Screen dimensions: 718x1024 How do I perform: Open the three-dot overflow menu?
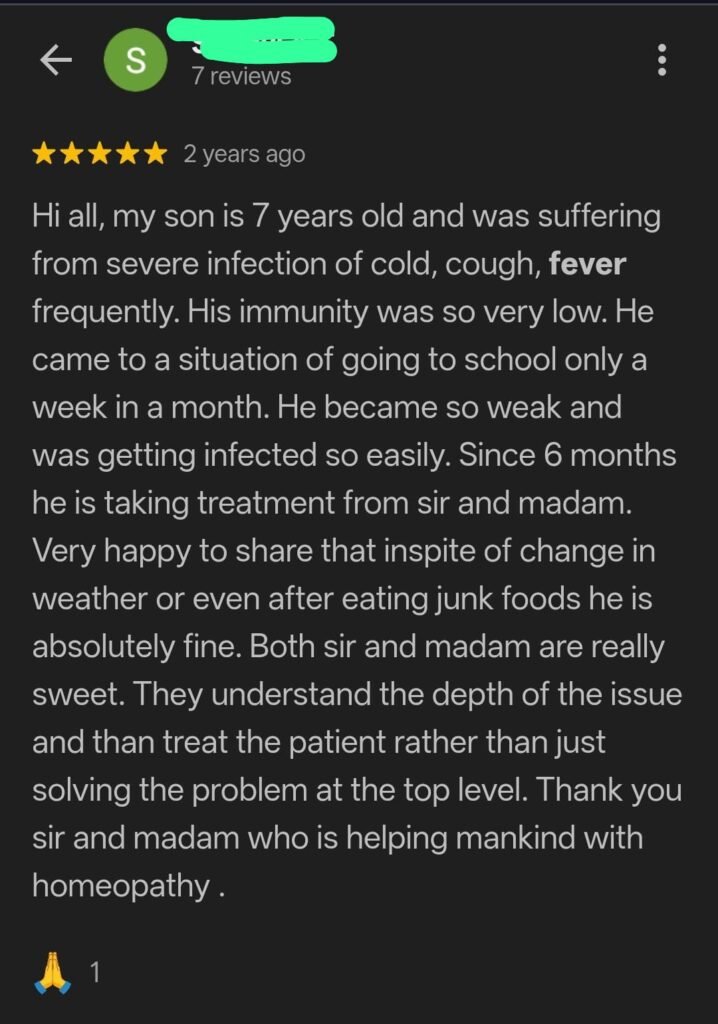coord(661,62)
